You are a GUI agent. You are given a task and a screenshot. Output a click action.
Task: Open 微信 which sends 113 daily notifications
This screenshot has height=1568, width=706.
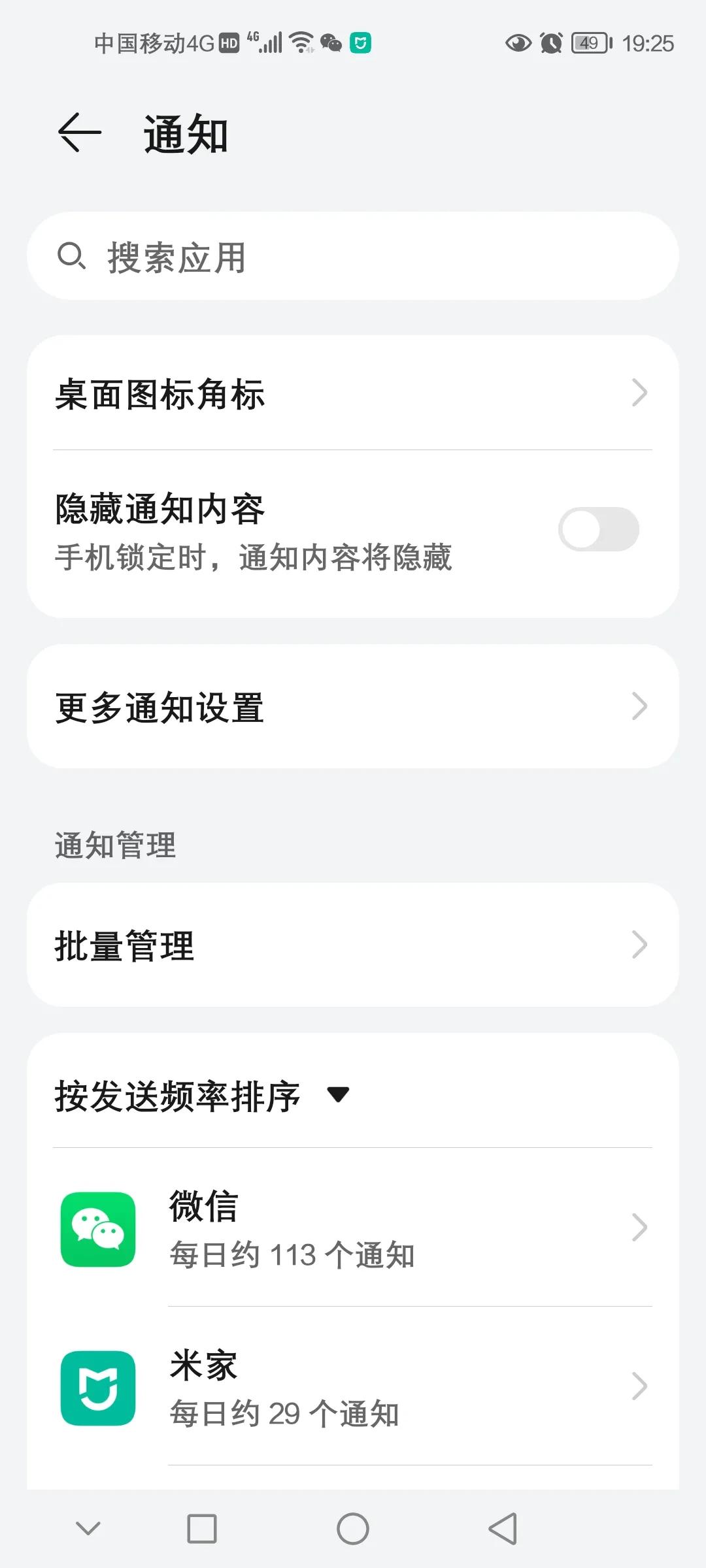click(353, 1229)
